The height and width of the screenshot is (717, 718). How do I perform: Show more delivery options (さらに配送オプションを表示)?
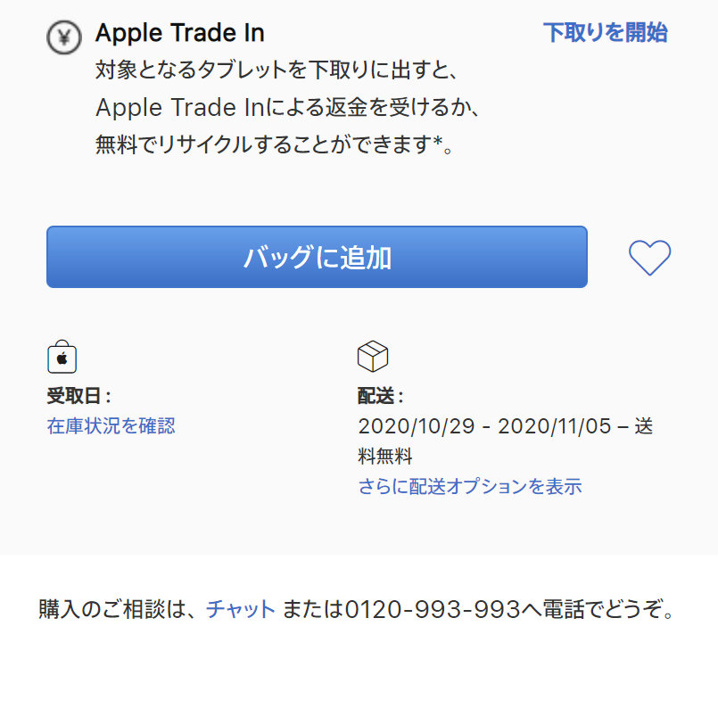click(469, 486)
